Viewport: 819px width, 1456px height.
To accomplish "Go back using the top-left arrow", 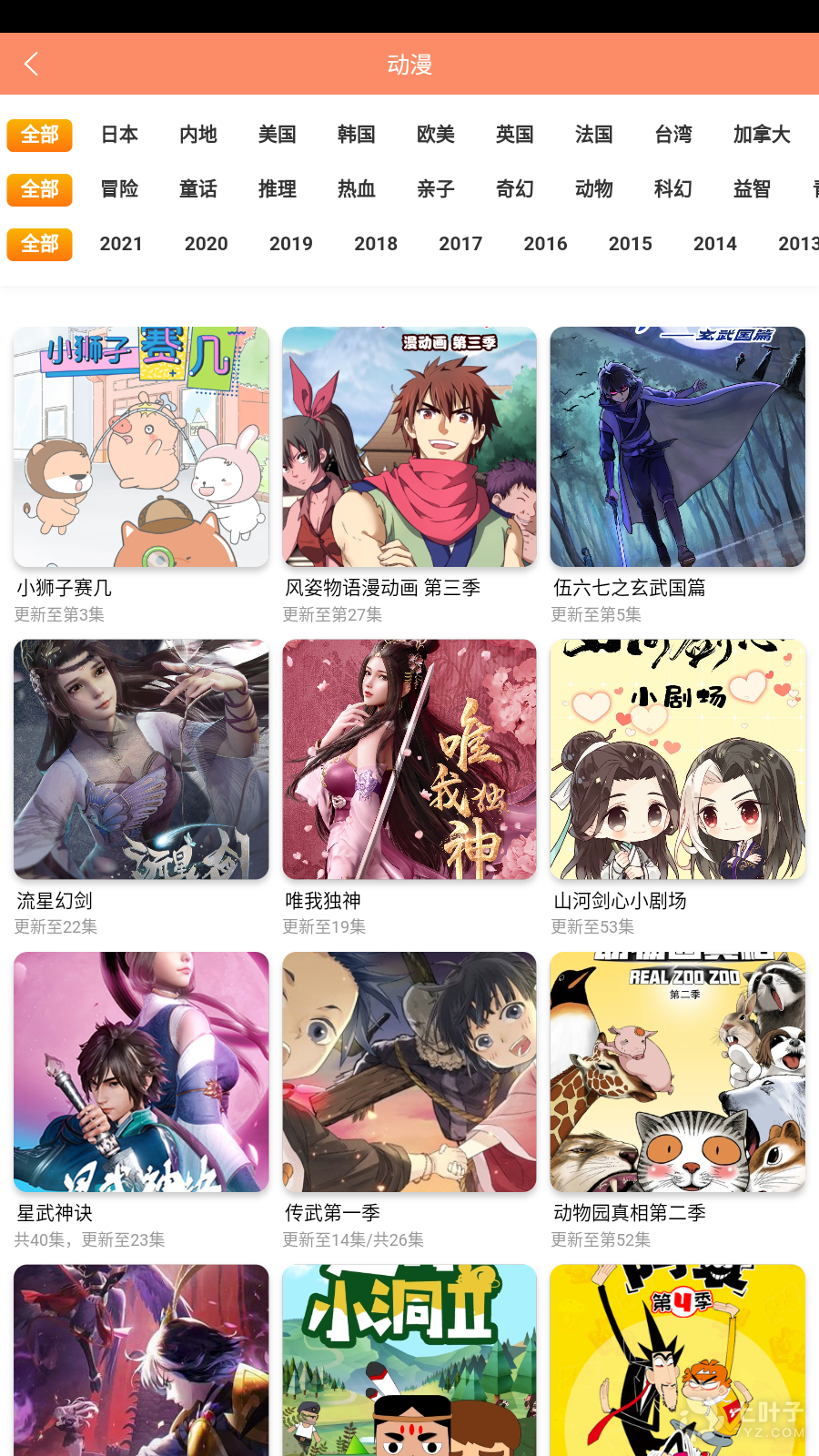I will 31,64.
